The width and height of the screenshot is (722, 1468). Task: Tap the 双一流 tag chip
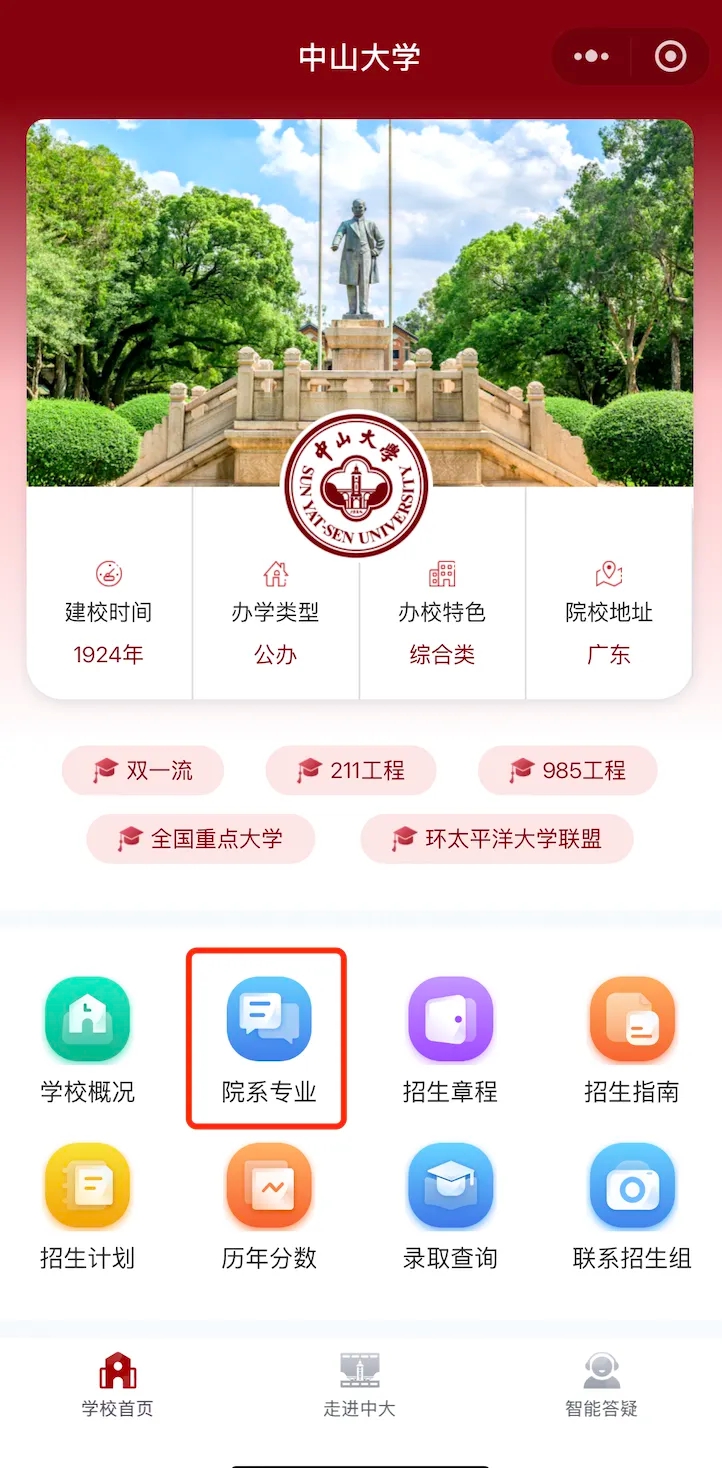[x=143, y=770]
